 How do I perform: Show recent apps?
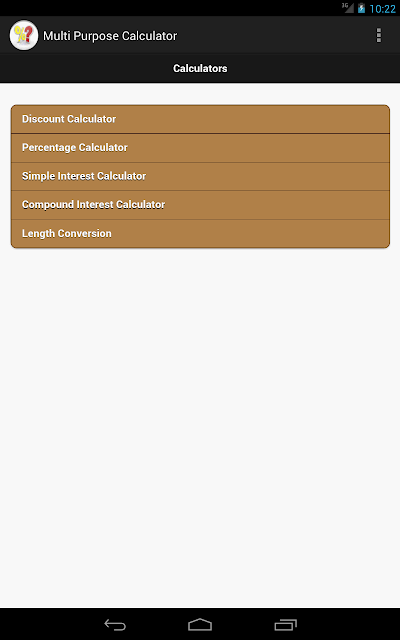(x=285, y=624)
